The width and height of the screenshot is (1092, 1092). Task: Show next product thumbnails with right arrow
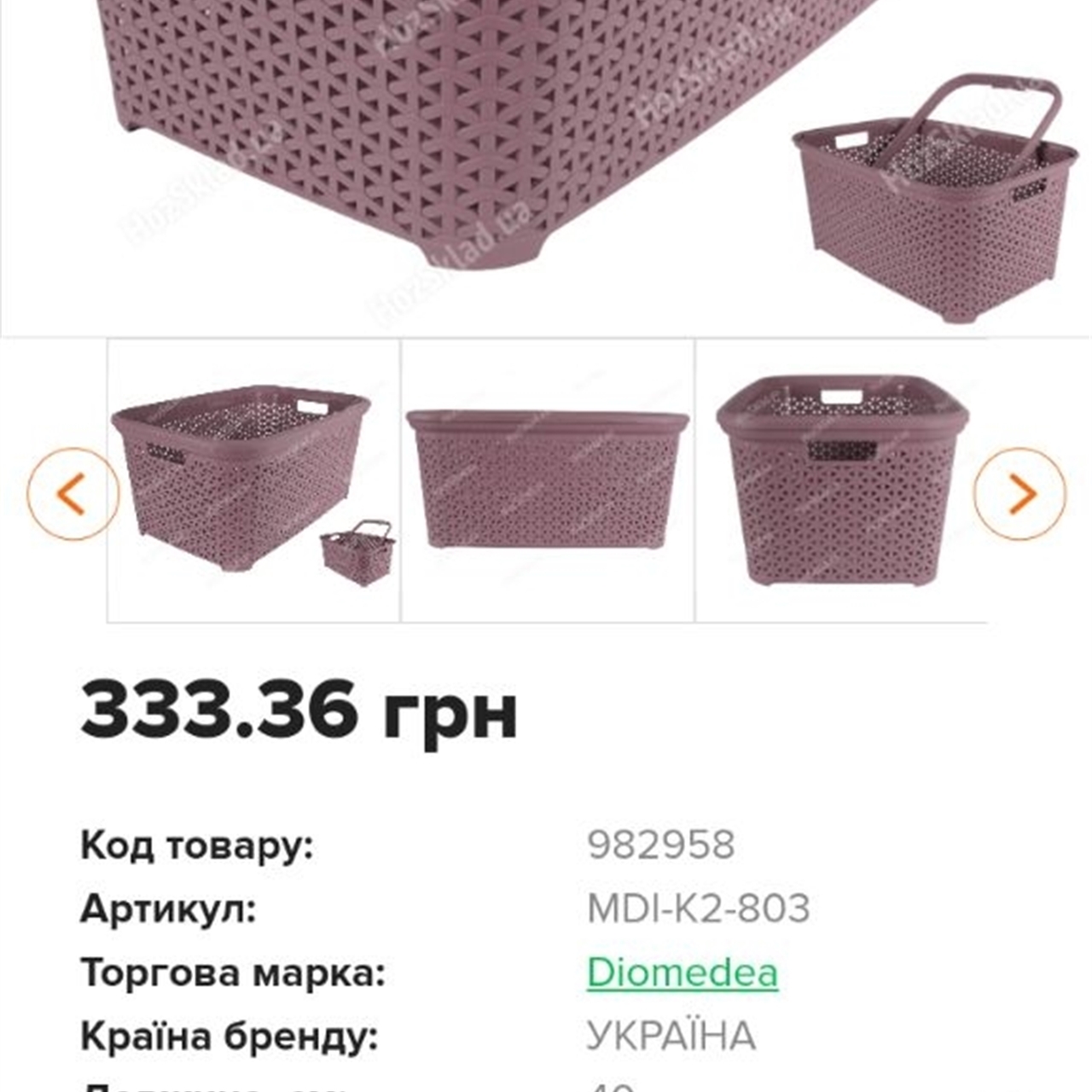pos(1019,494)
